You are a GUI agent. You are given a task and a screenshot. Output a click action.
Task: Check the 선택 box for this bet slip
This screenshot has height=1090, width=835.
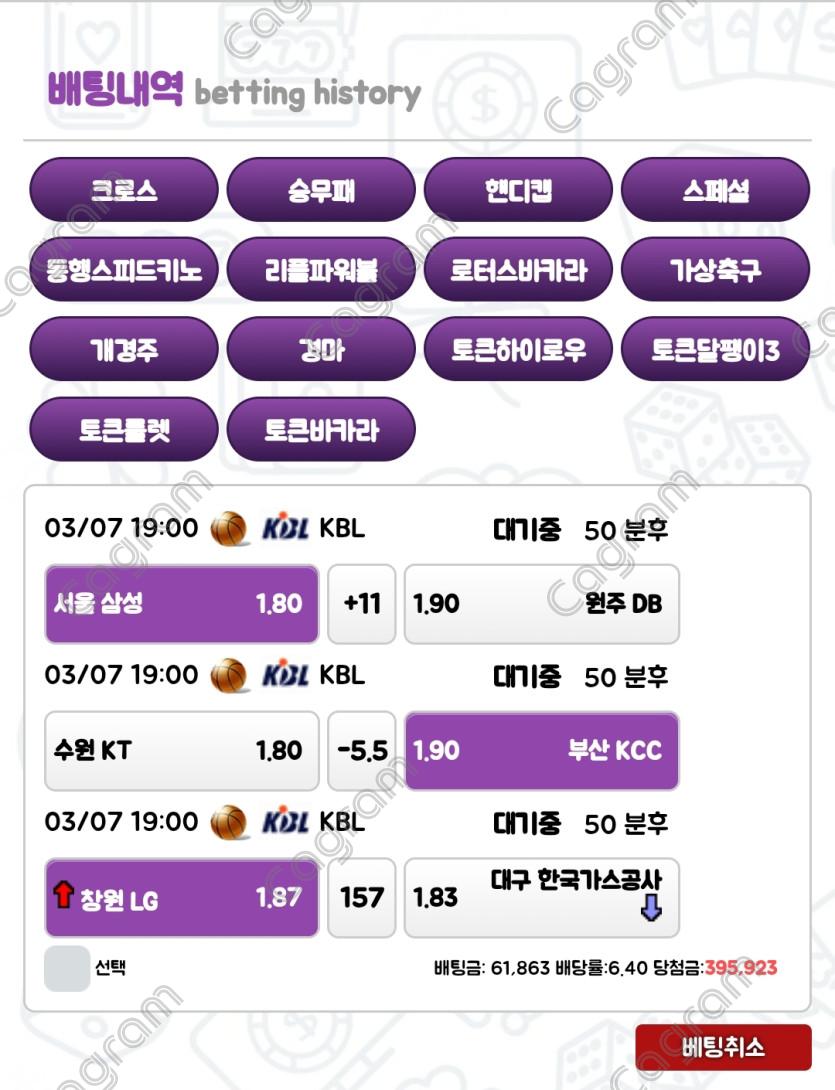point(67,969)
